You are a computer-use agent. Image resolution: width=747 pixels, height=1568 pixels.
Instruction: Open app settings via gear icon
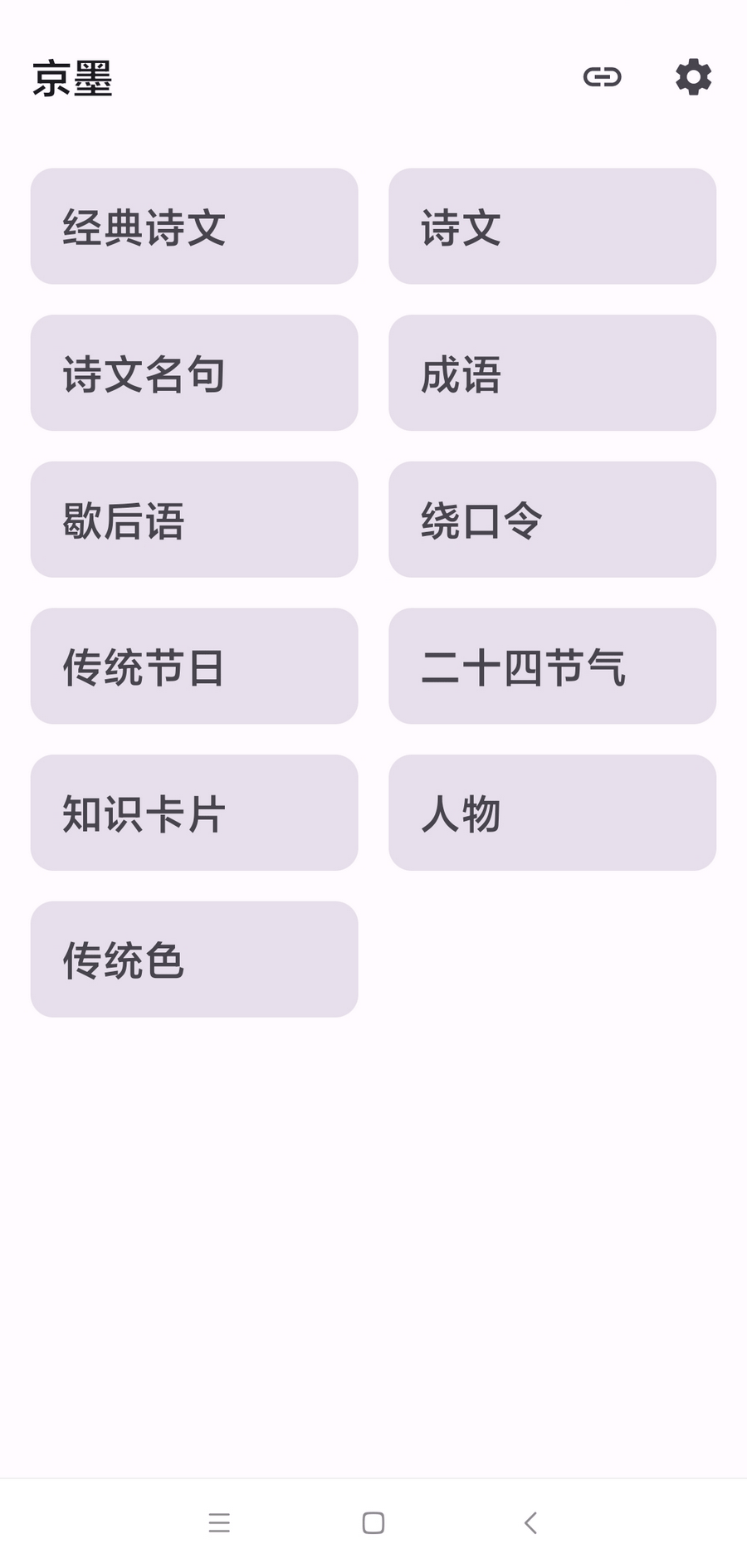(x=693, y=77)
